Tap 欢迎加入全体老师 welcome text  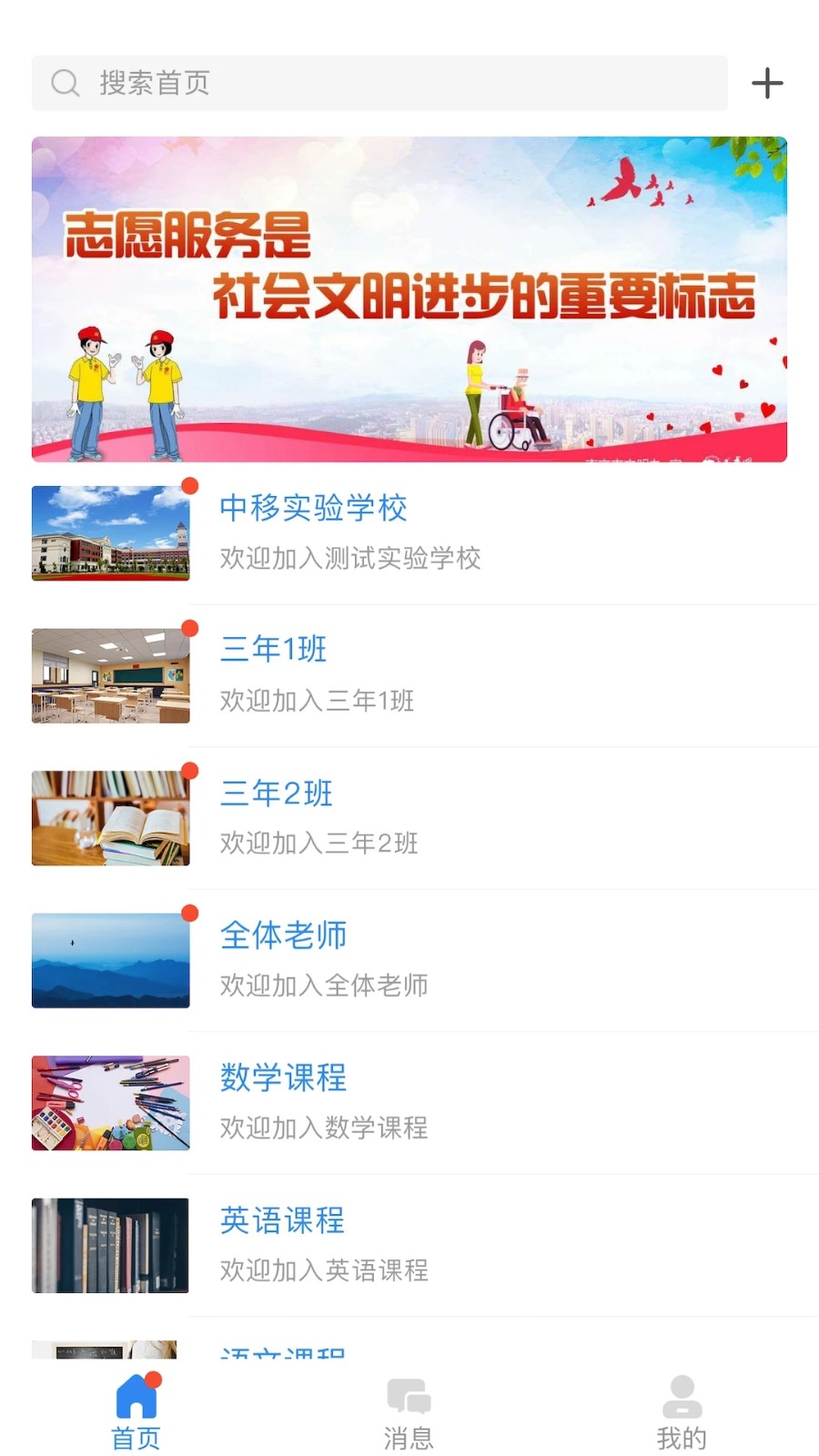click(323, 985)
